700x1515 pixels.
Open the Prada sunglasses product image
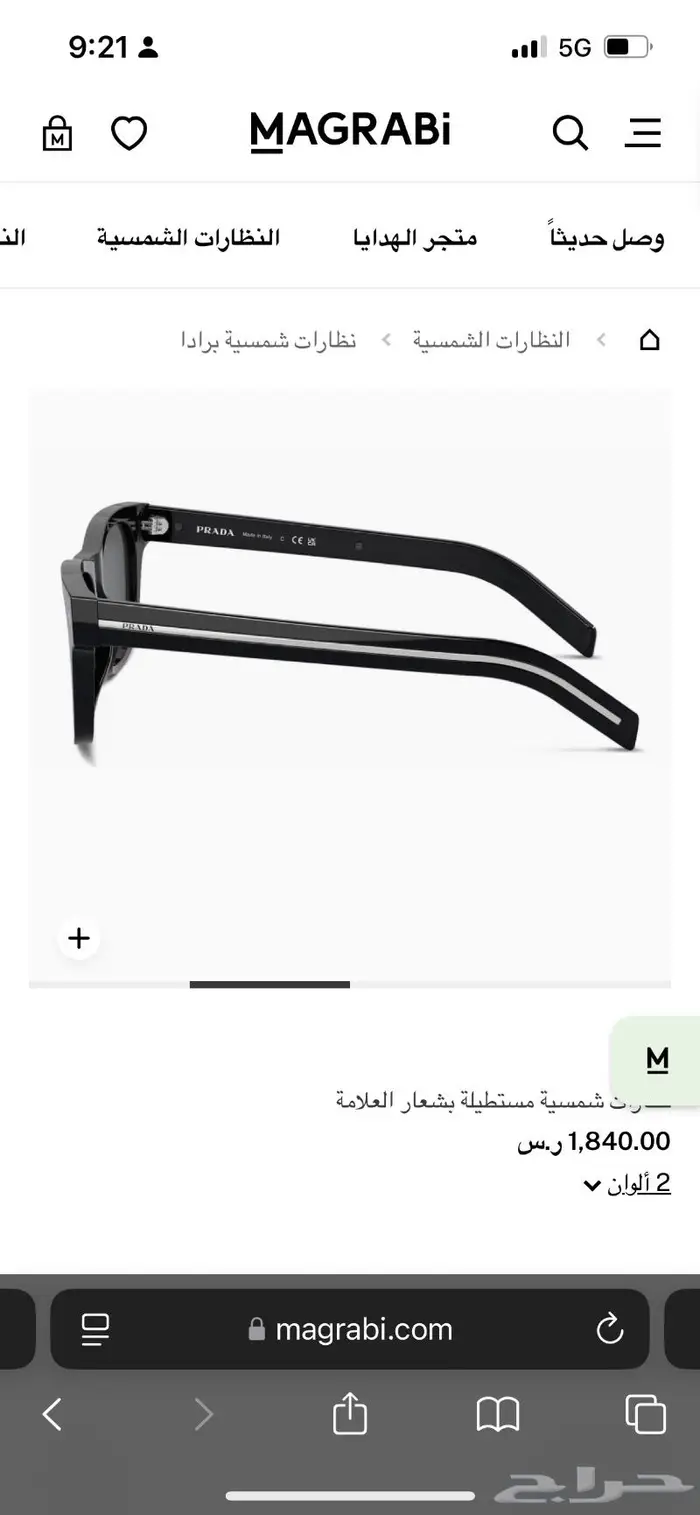click(x=350, y=640)
